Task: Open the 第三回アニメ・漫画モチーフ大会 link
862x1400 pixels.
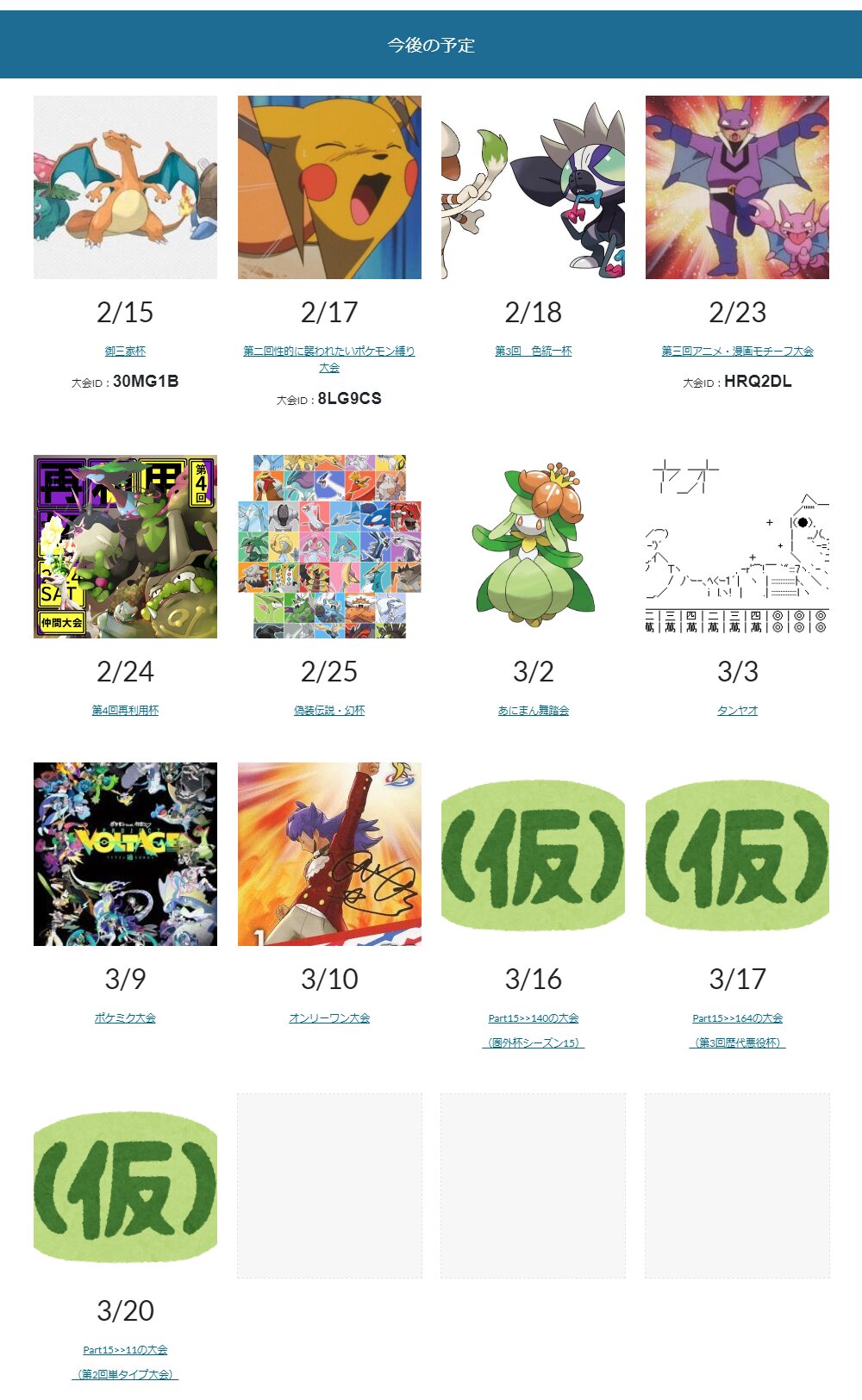Action: point(738,351)
